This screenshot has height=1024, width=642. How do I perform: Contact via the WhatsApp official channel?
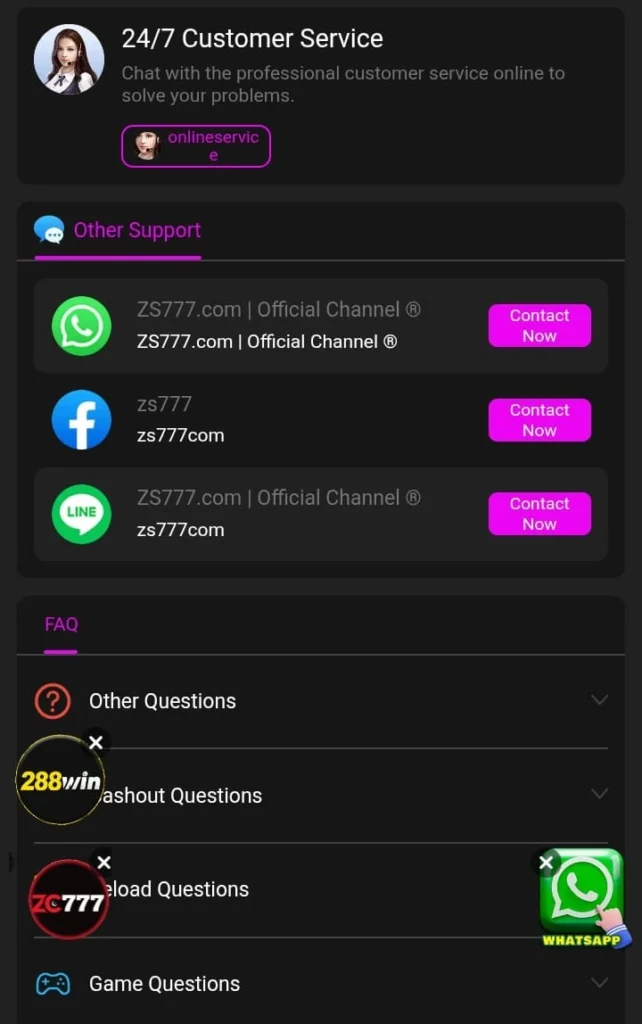coord(539,326)
